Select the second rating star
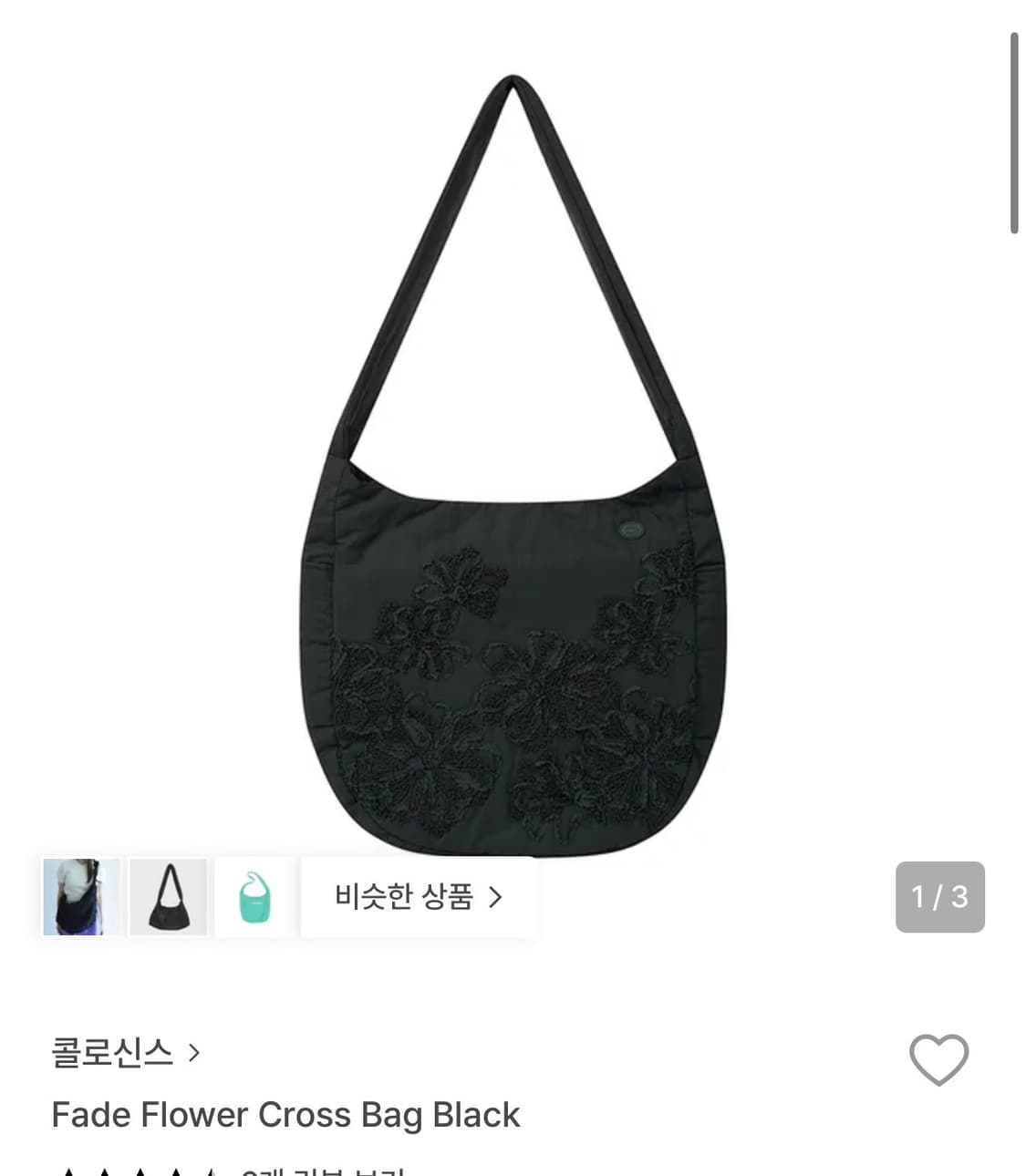This screenshot has width=1026, height=1176. click(103, 1171)
